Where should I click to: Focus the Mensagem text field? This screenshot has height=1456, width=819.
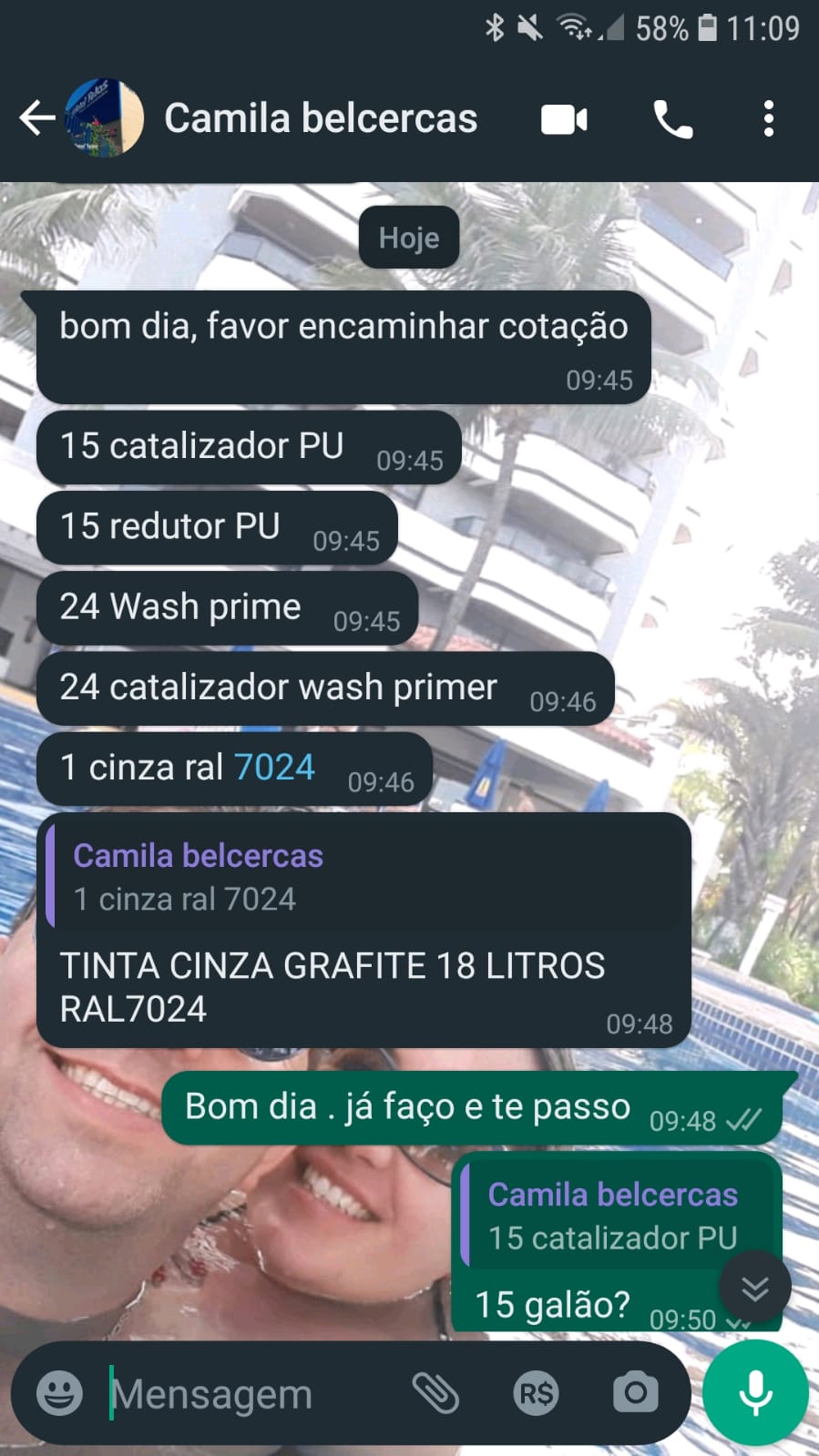tap(246, 1393)
